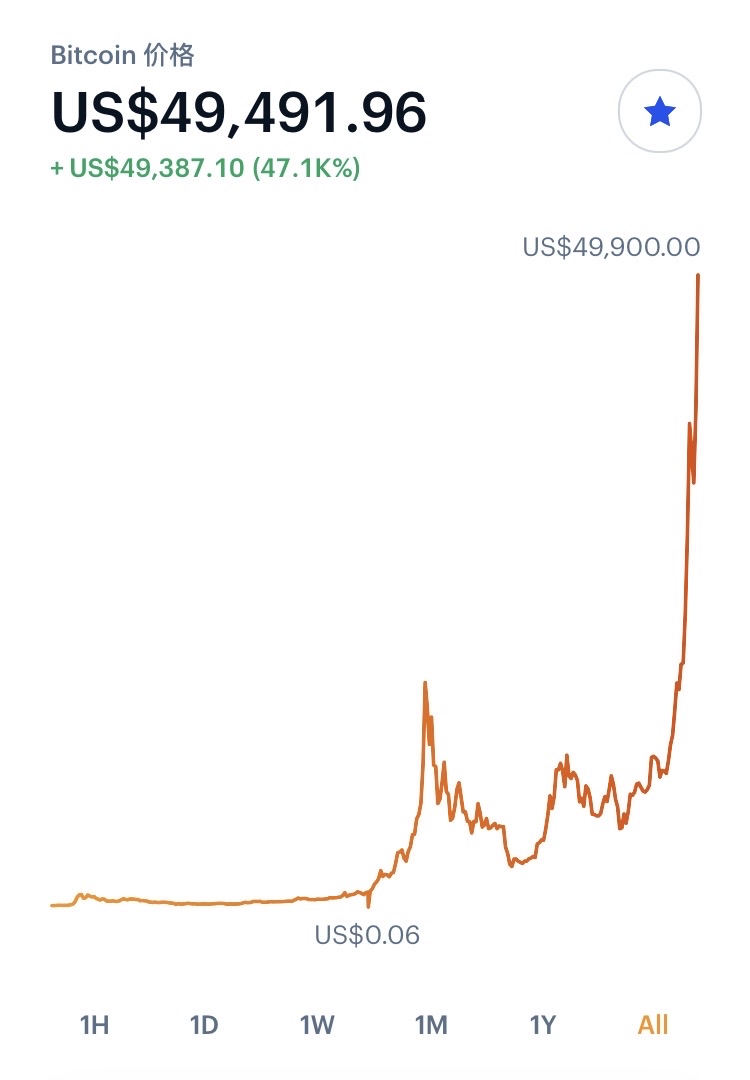Select the 1D time range
750x1080 pixels.
click(x=204, y=1024)
